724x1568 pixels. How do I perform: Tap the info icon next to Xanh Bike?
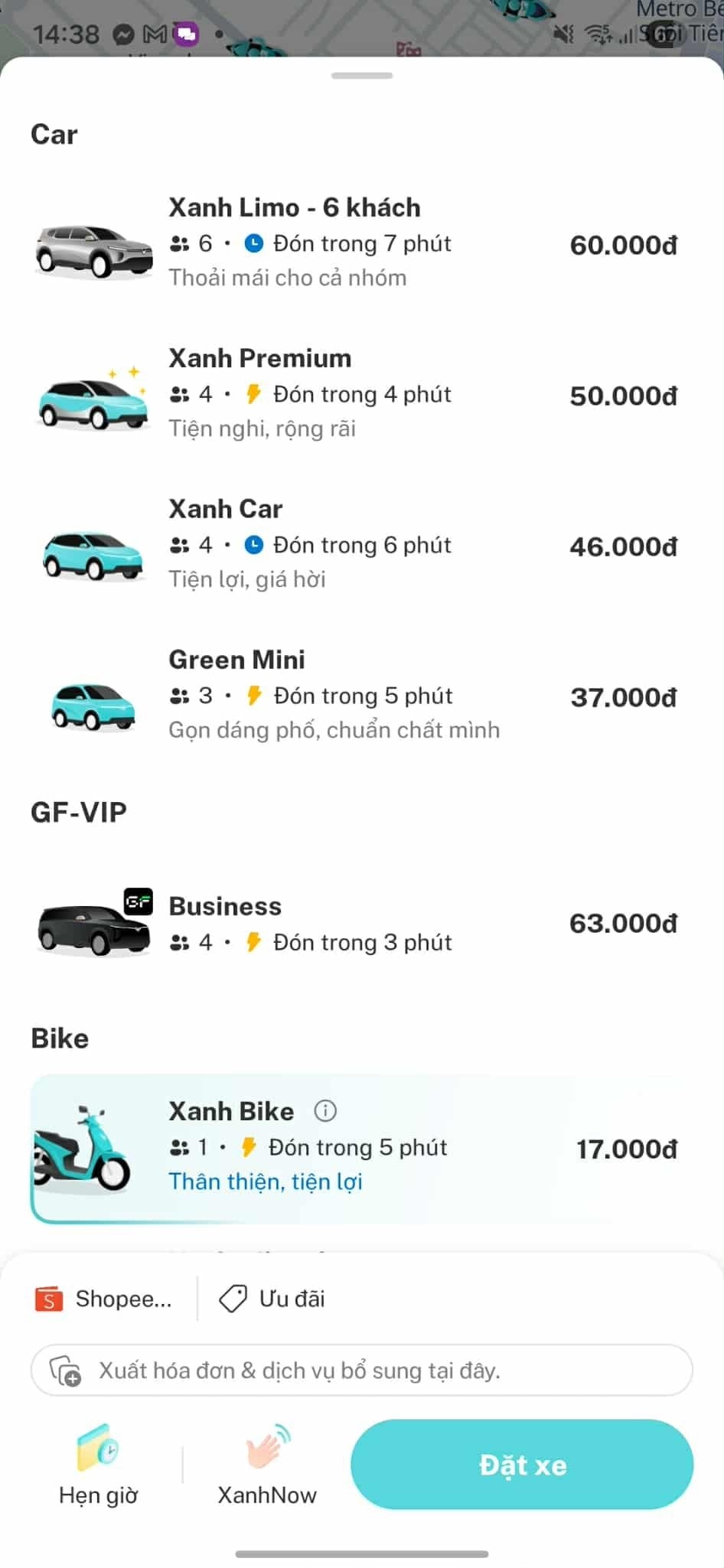(324, 1110)
